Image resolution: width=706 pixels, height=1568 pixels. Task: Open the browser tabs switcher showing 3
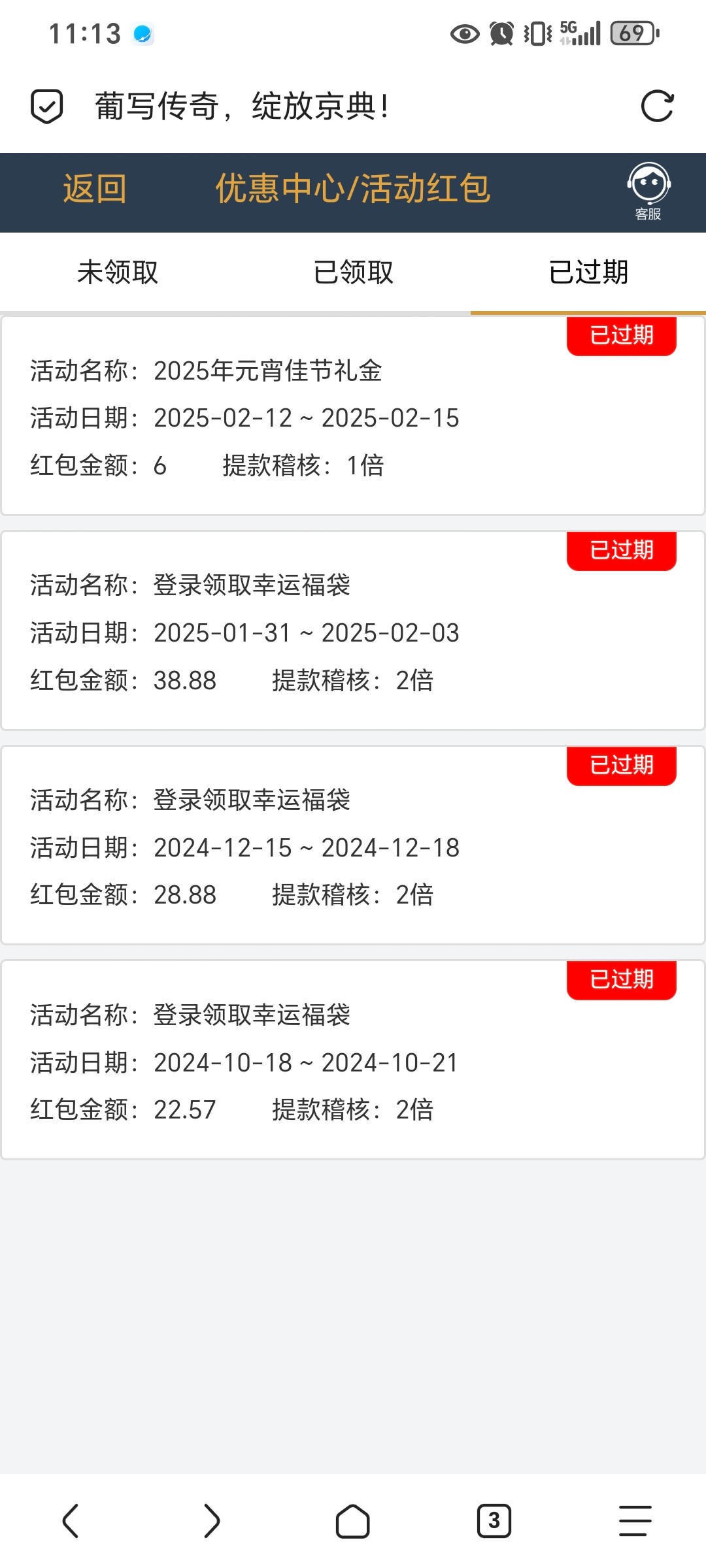pyautogui.click(x=494, y=1521)
